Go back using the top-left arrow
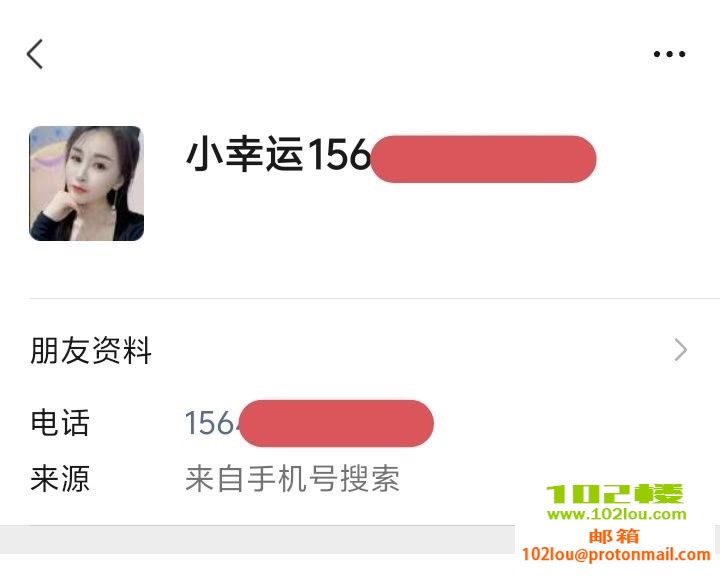The image size is (720, 579). pyautogui.click(x=35, y=54)
